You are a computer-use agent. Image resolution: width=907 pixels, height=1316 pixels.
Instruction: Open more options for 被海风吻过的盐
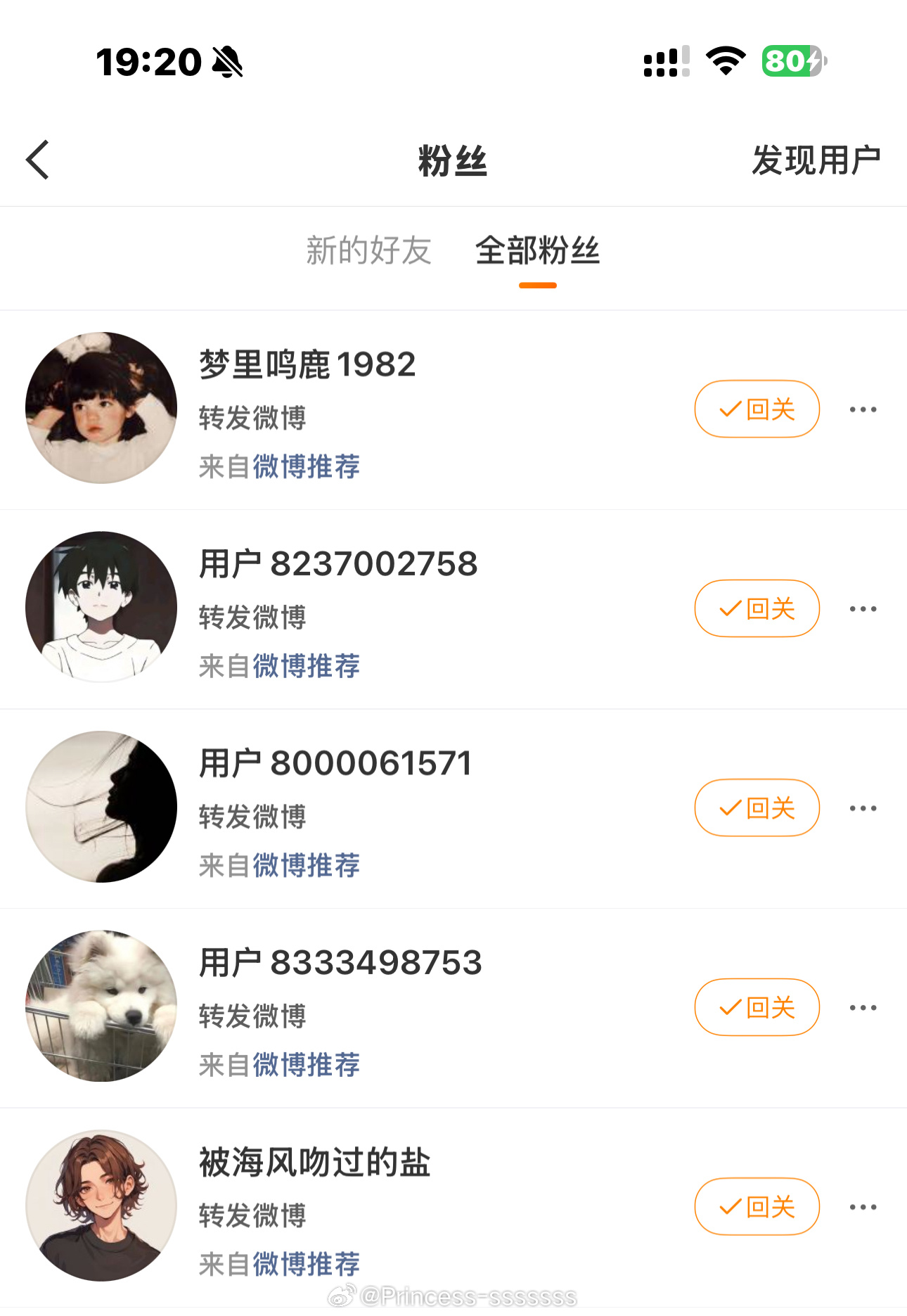[863, 1207]
